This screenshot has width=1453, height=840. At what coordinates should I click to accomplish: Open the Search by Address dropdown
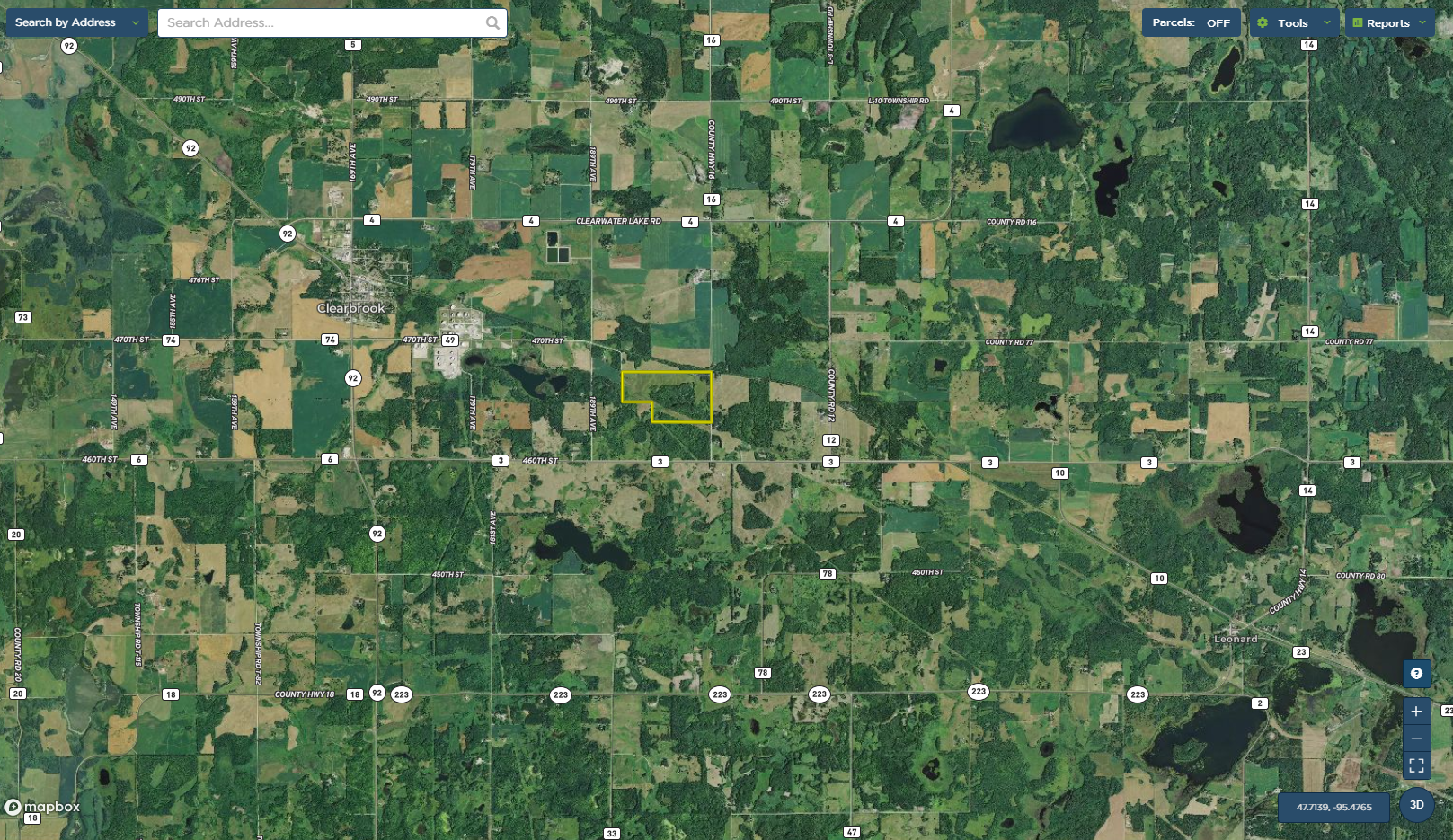click(x=76, y=22)
